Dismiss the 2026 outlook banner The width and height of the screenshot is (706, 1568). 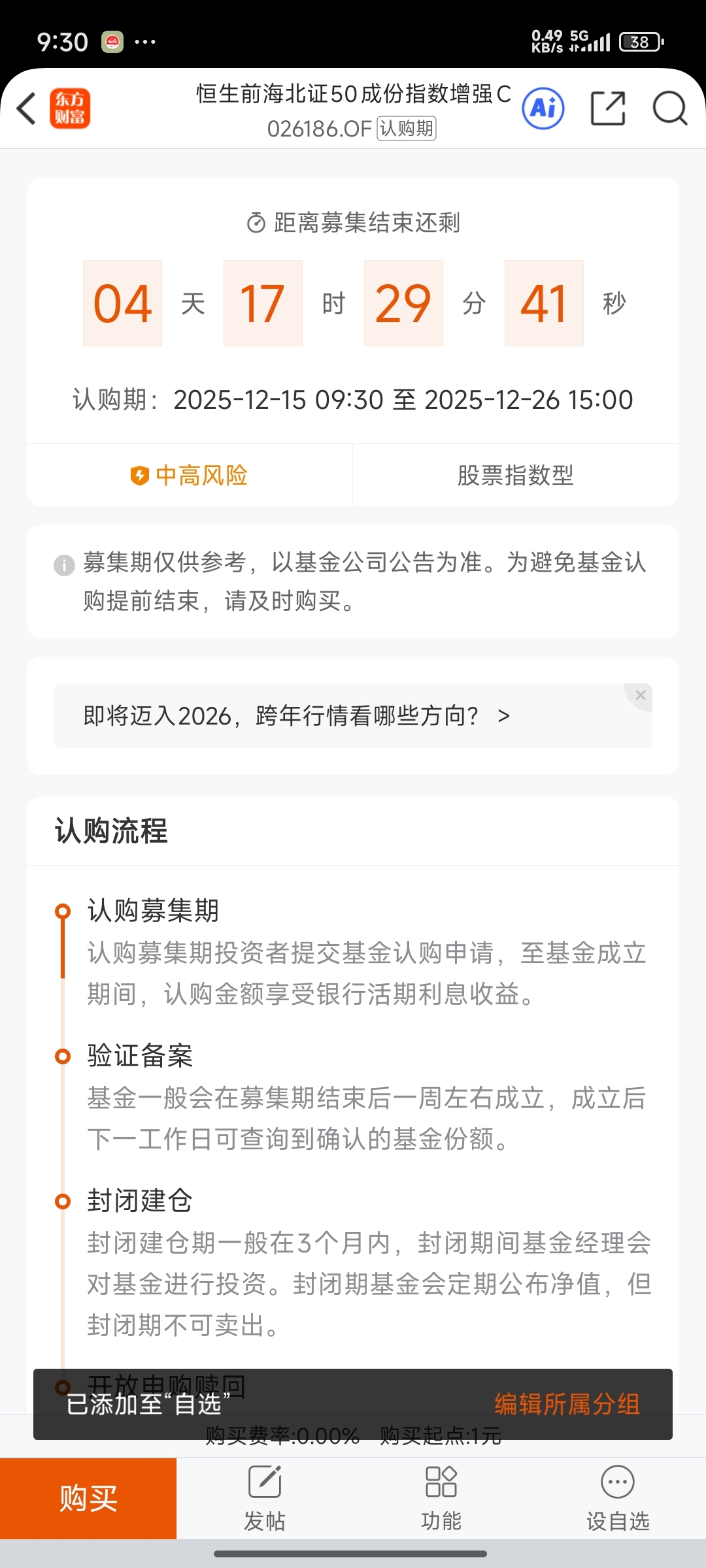click(x=640, y=695)
